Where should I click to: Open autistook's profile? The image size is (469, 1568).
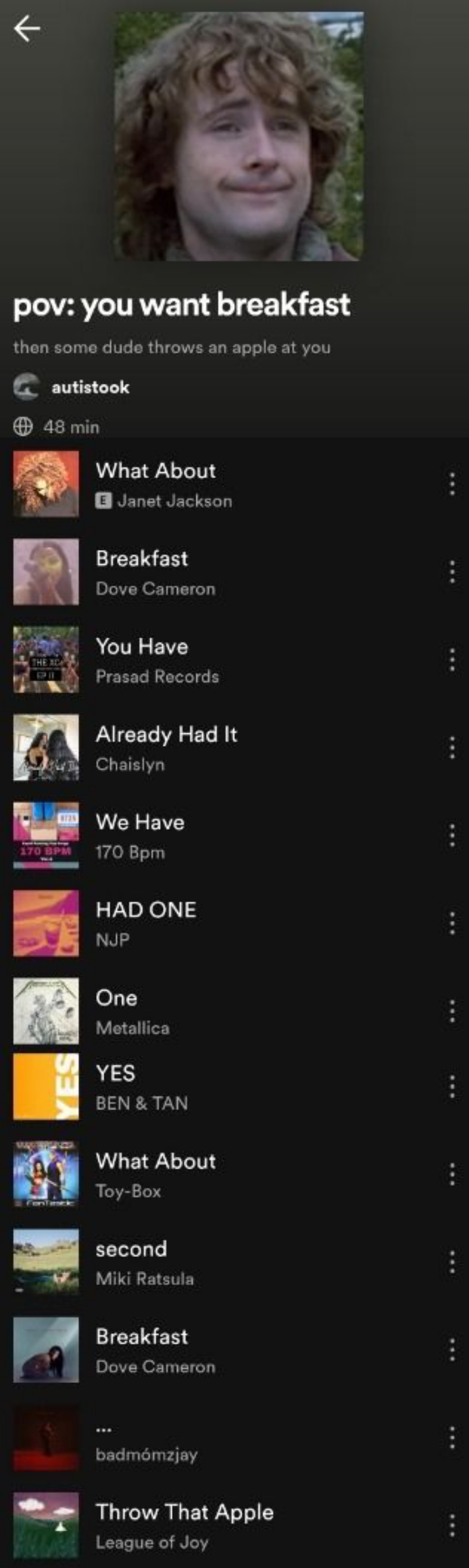(x=89, y=387)
